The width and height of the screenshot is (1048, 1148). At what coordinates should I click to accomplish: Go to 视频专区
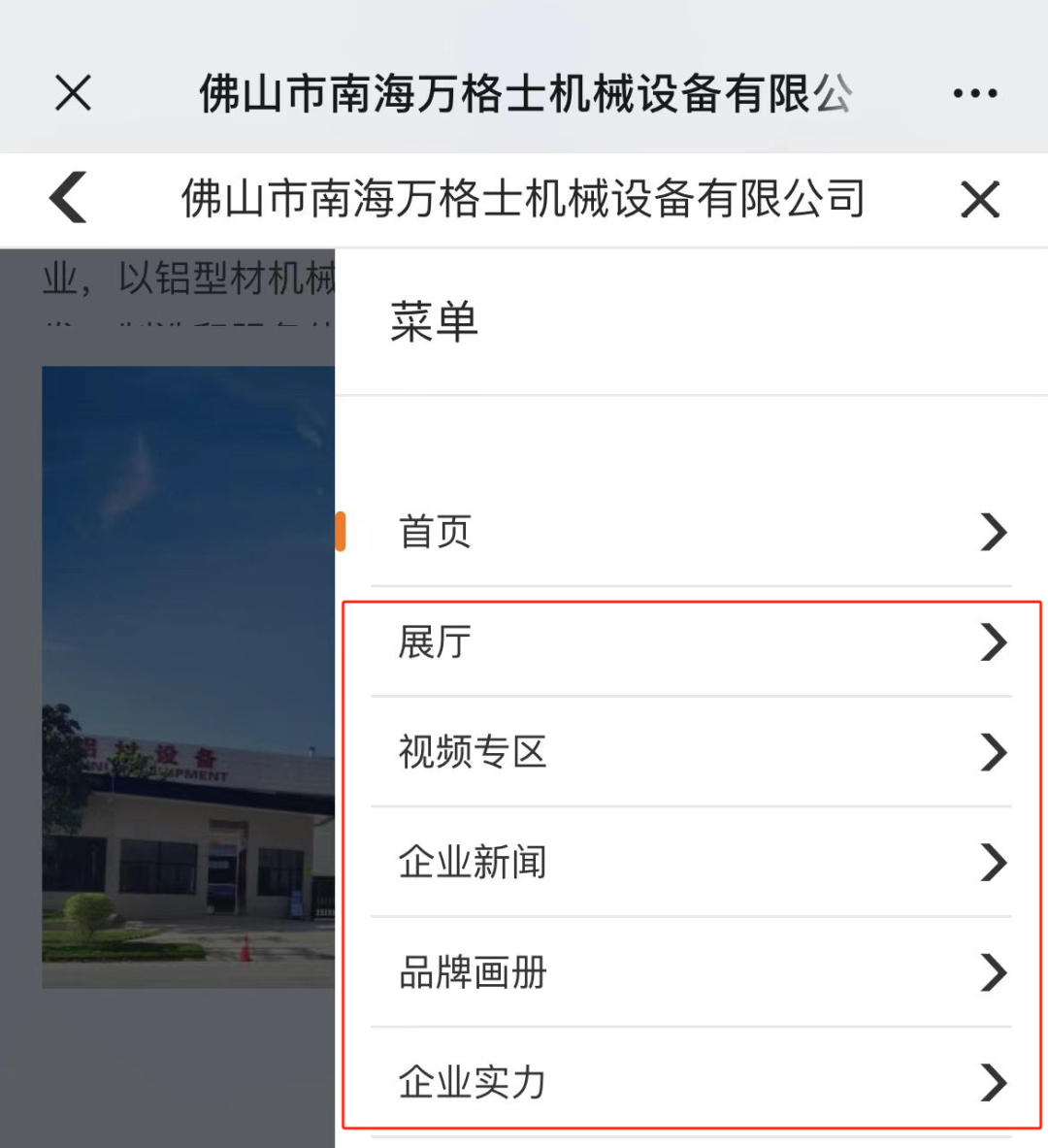pos(691,752)
